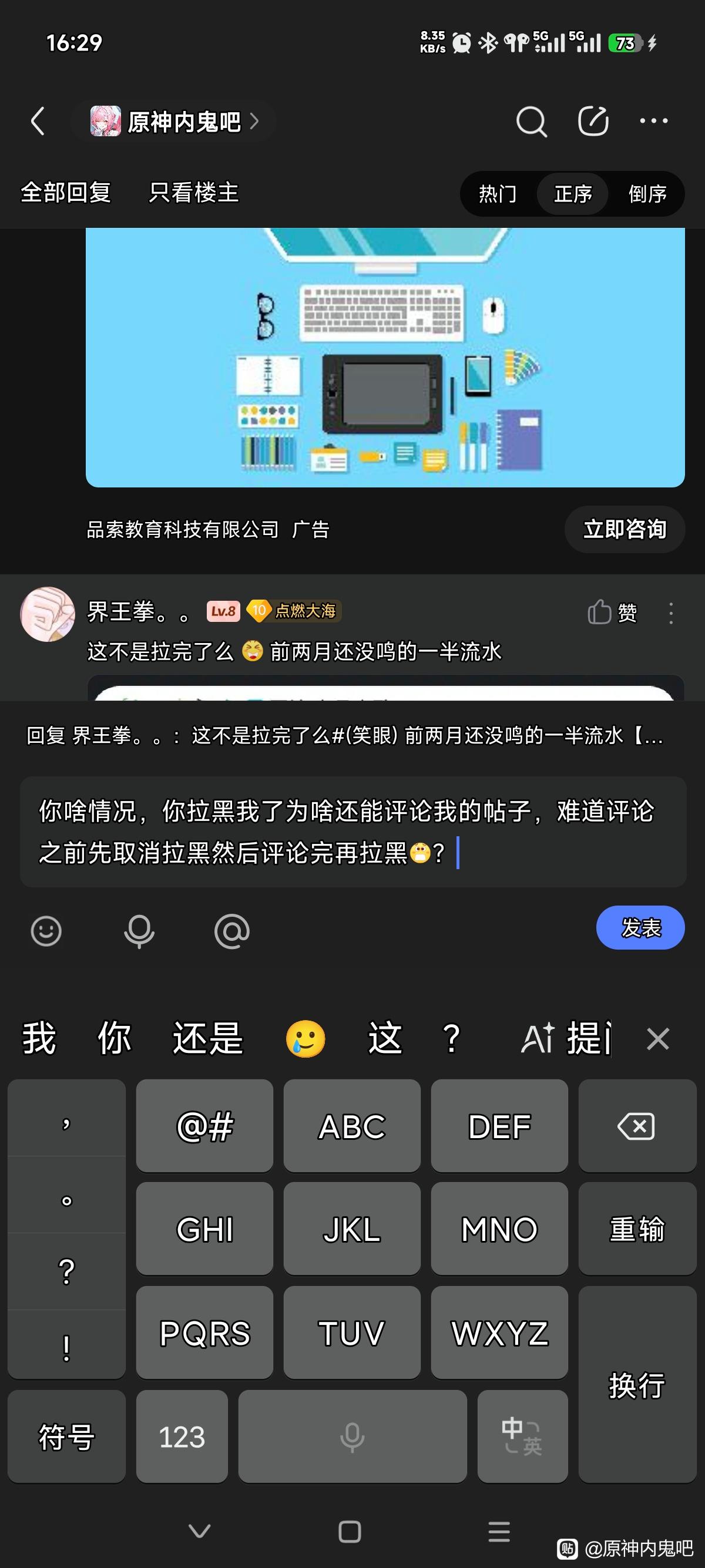Switch keyboard to 符号 symbols
This screenshot has width=705, height=1568.
coord(66,1436)
